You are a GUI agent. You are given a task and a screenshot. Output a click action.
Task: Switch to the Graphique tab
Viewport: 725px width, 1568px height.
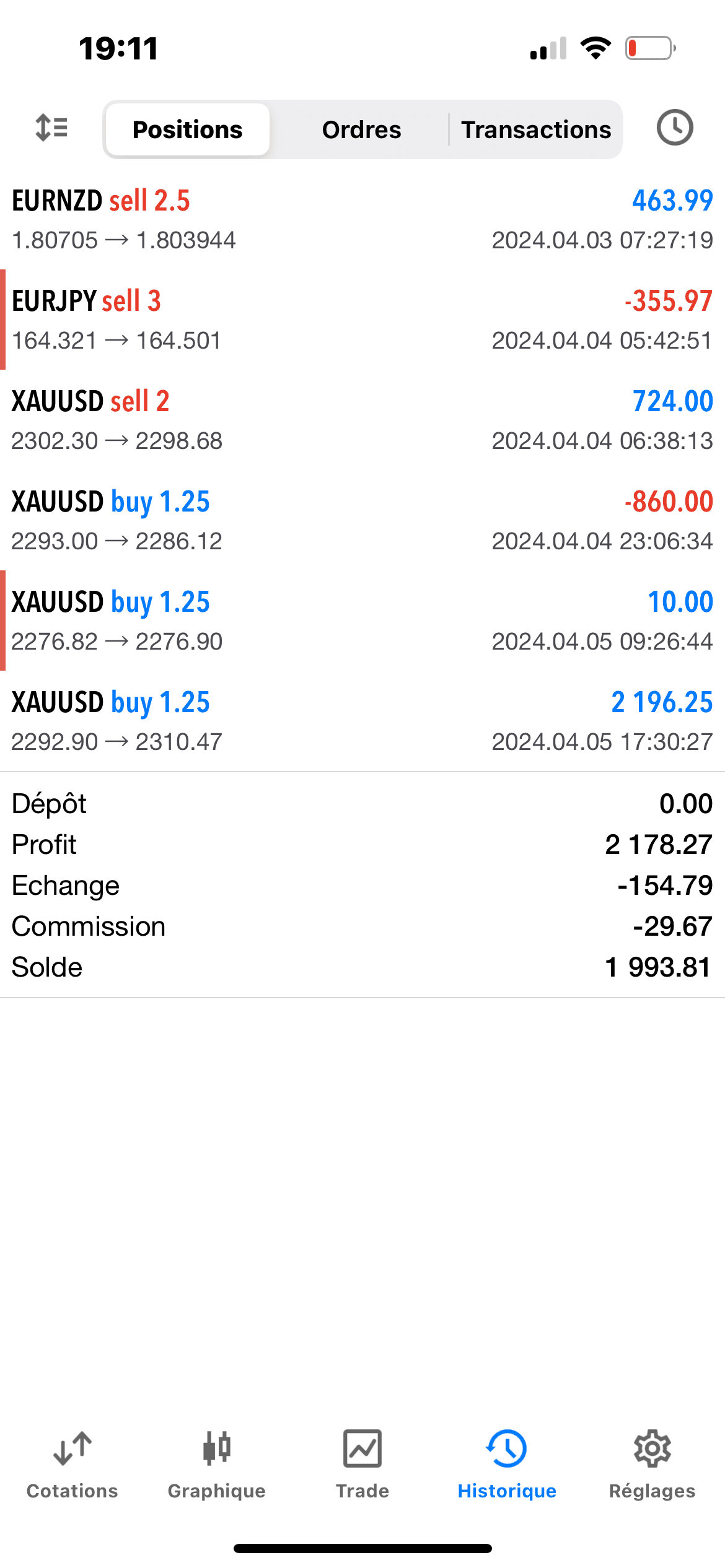(217, 1464)
